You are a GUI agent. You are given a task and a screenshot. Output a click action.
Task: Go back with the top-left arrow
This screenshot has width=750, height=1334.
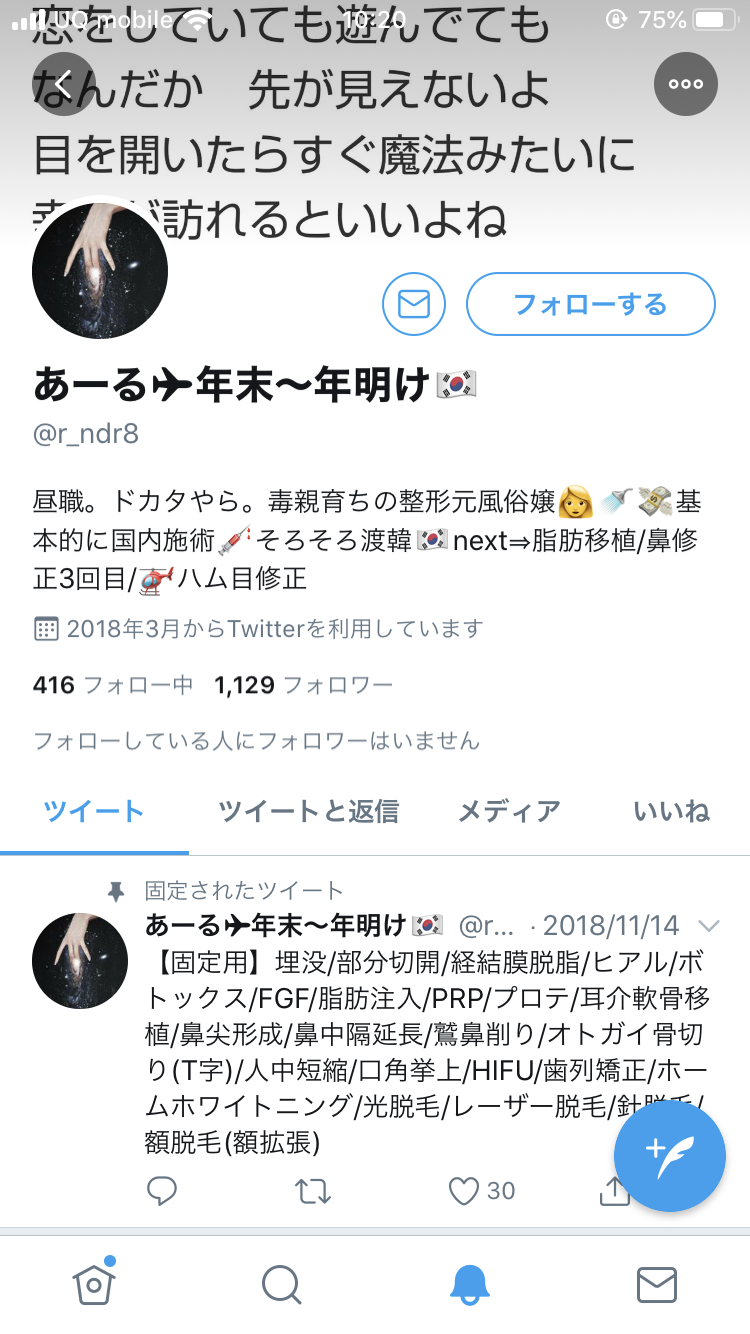[x=65, y=84]
